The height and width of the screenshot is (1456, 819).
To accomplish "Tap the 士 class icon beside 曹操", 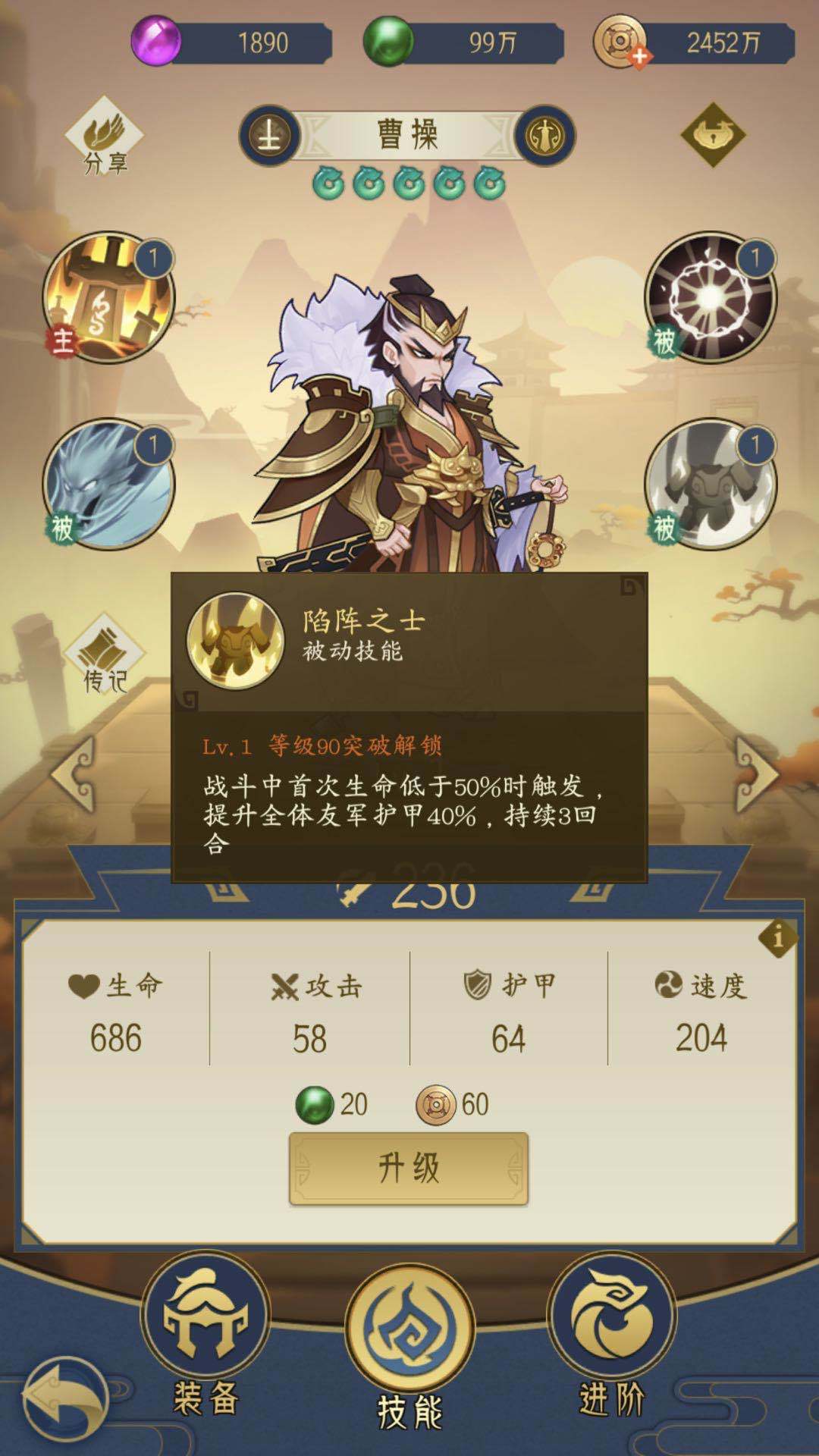I will 270,136.
